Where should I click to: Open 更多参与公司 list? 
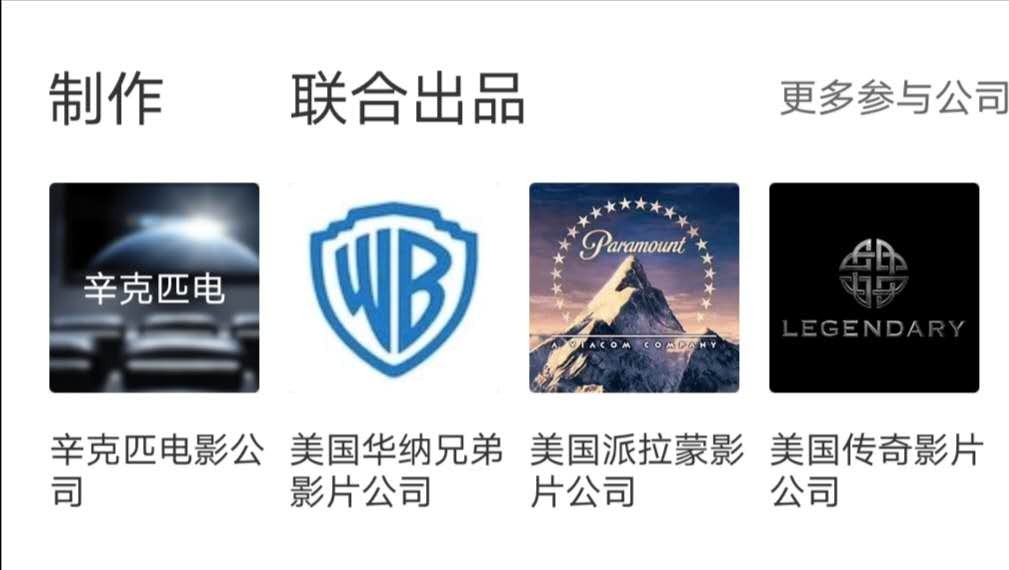[x=893, y=99]
